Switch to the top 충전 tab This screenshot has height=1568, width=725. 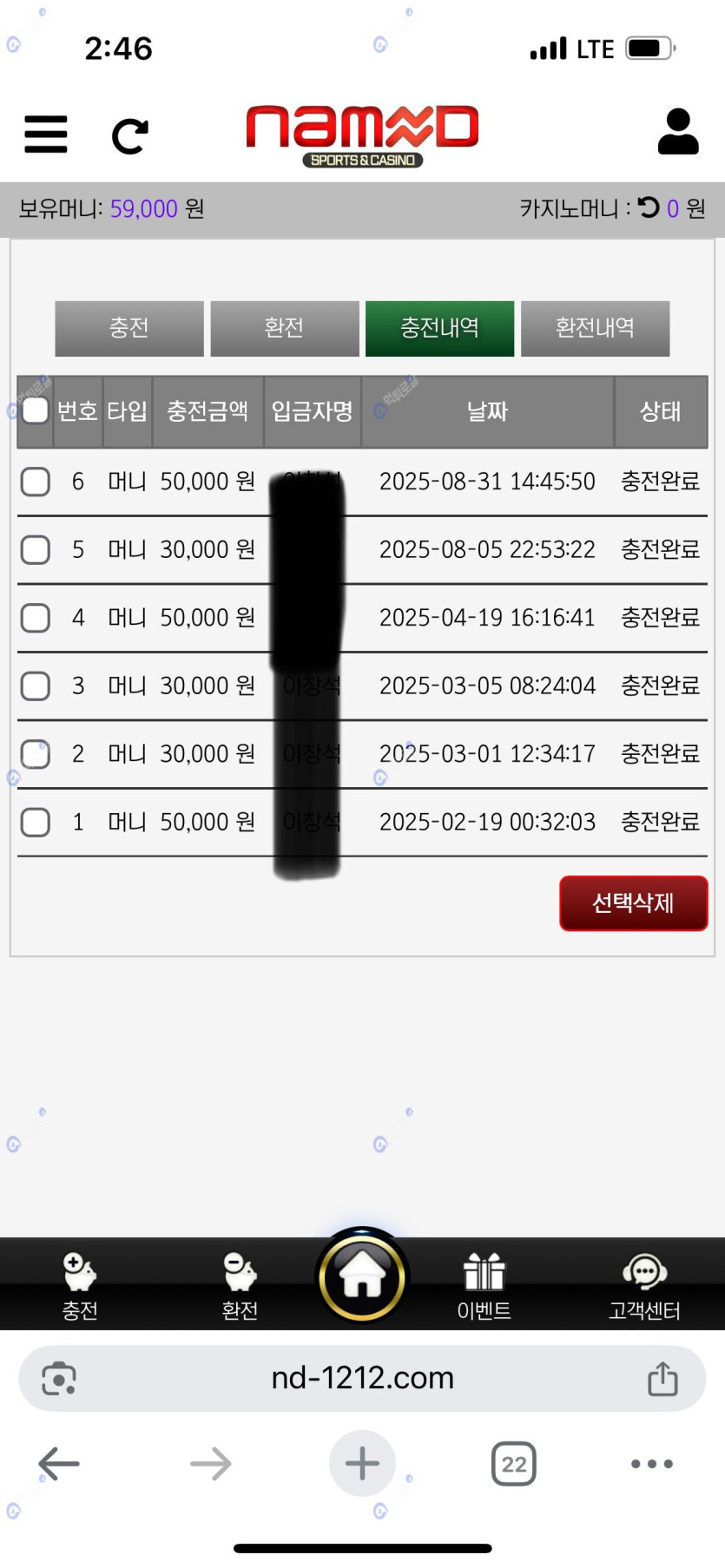(129, 328)
